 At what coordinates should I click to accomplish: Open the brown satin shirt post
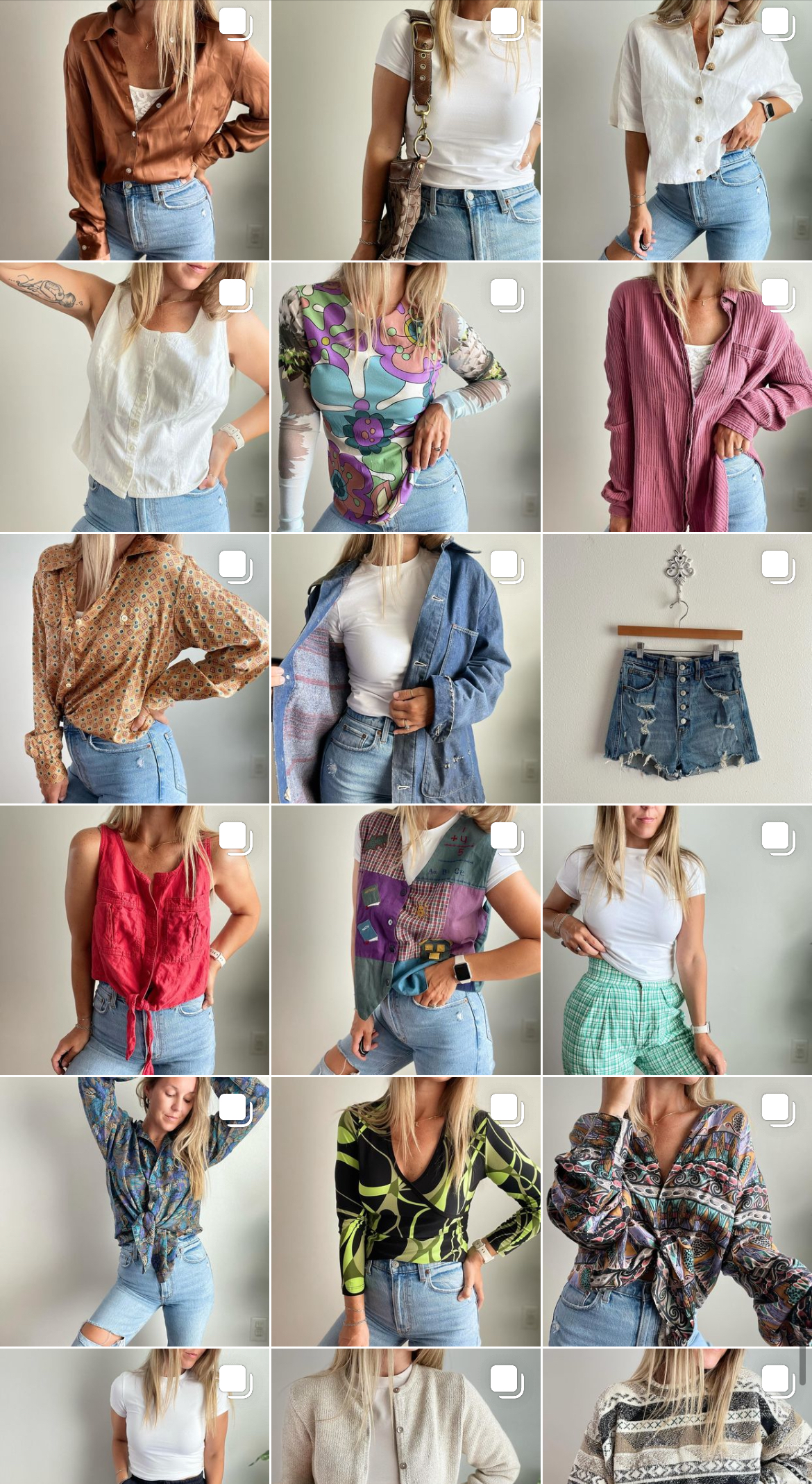click(x=135, y=130)
